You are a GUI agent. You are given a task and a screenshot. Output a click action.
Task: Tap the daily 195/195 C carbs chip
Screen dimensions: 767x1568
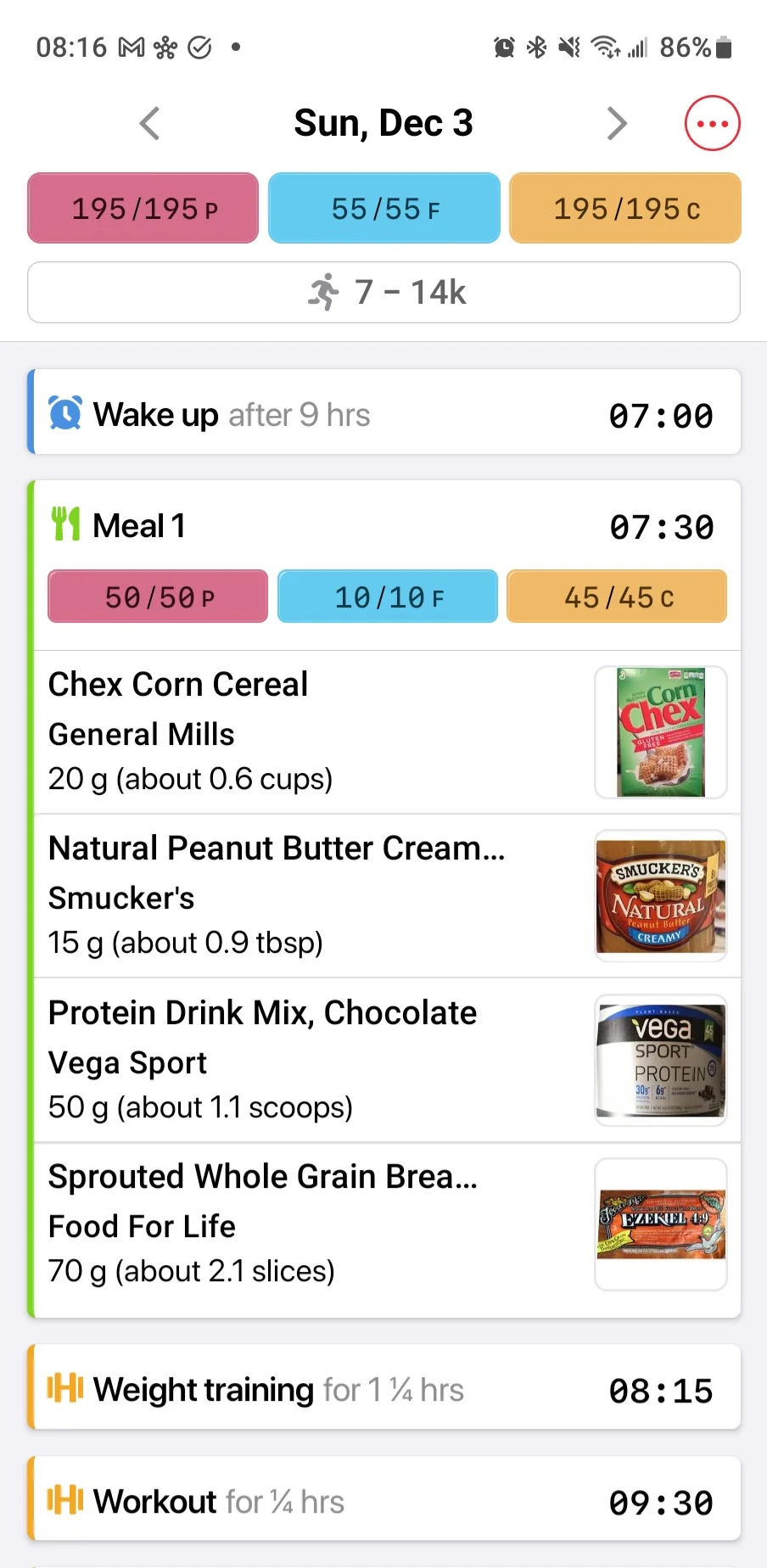[x=625, y=208]
